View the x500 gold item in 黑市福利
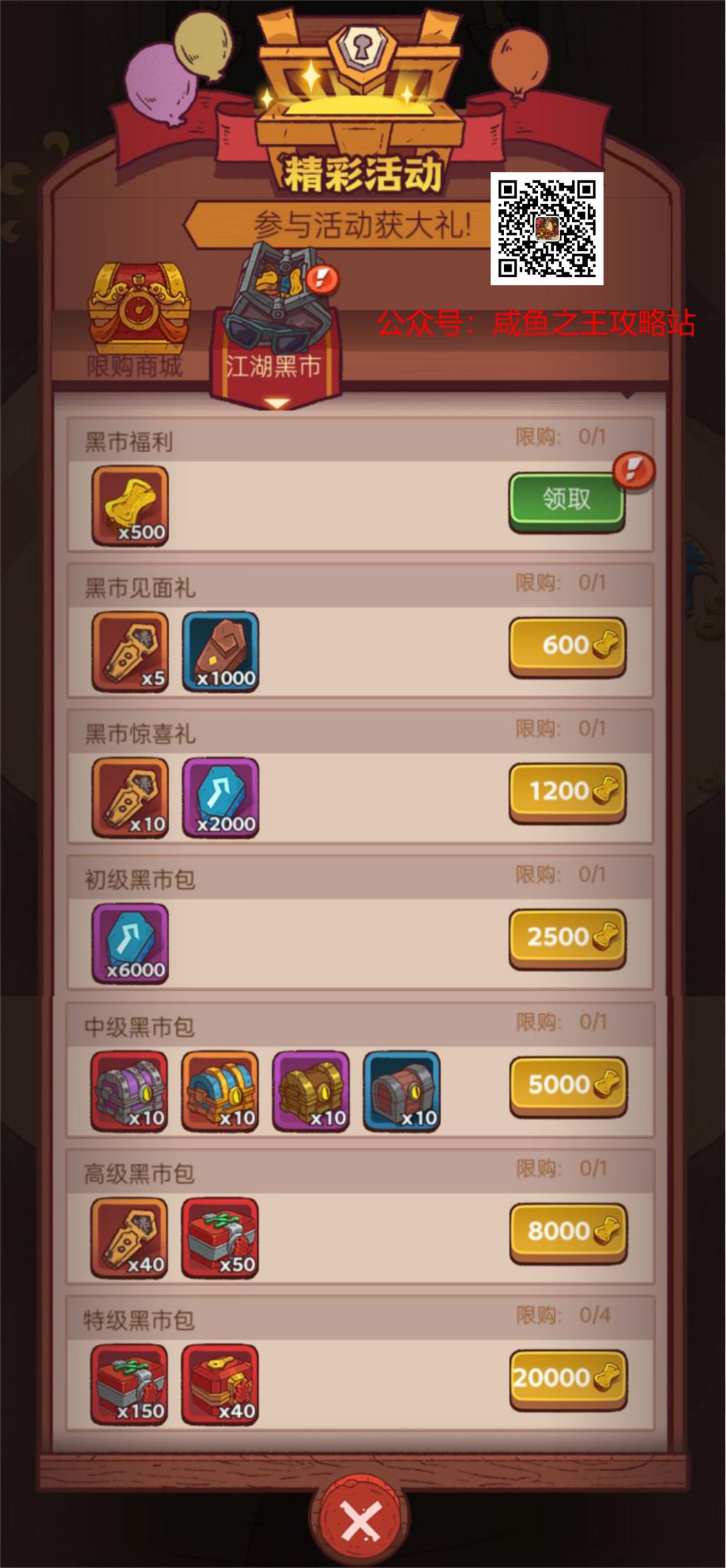Image resolution: width=726 pixels, height=1568 pixels. point(130,505)
